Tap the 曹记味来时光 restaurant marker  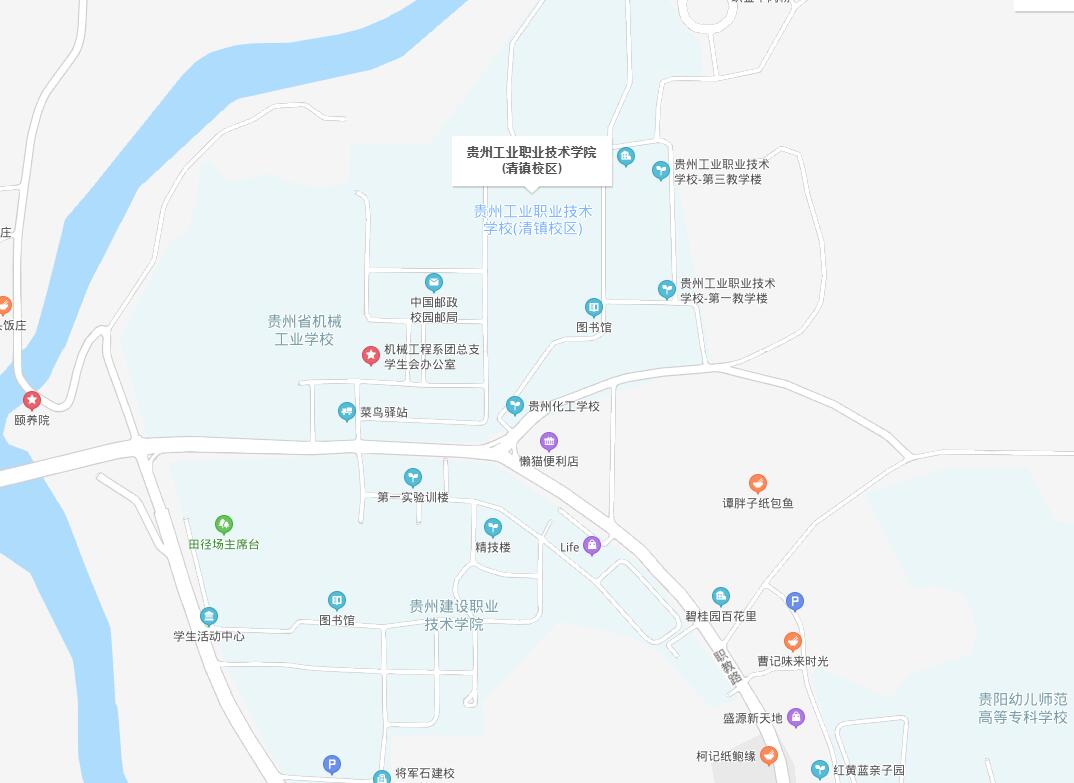pyautogui.click(x=793, y=642)
